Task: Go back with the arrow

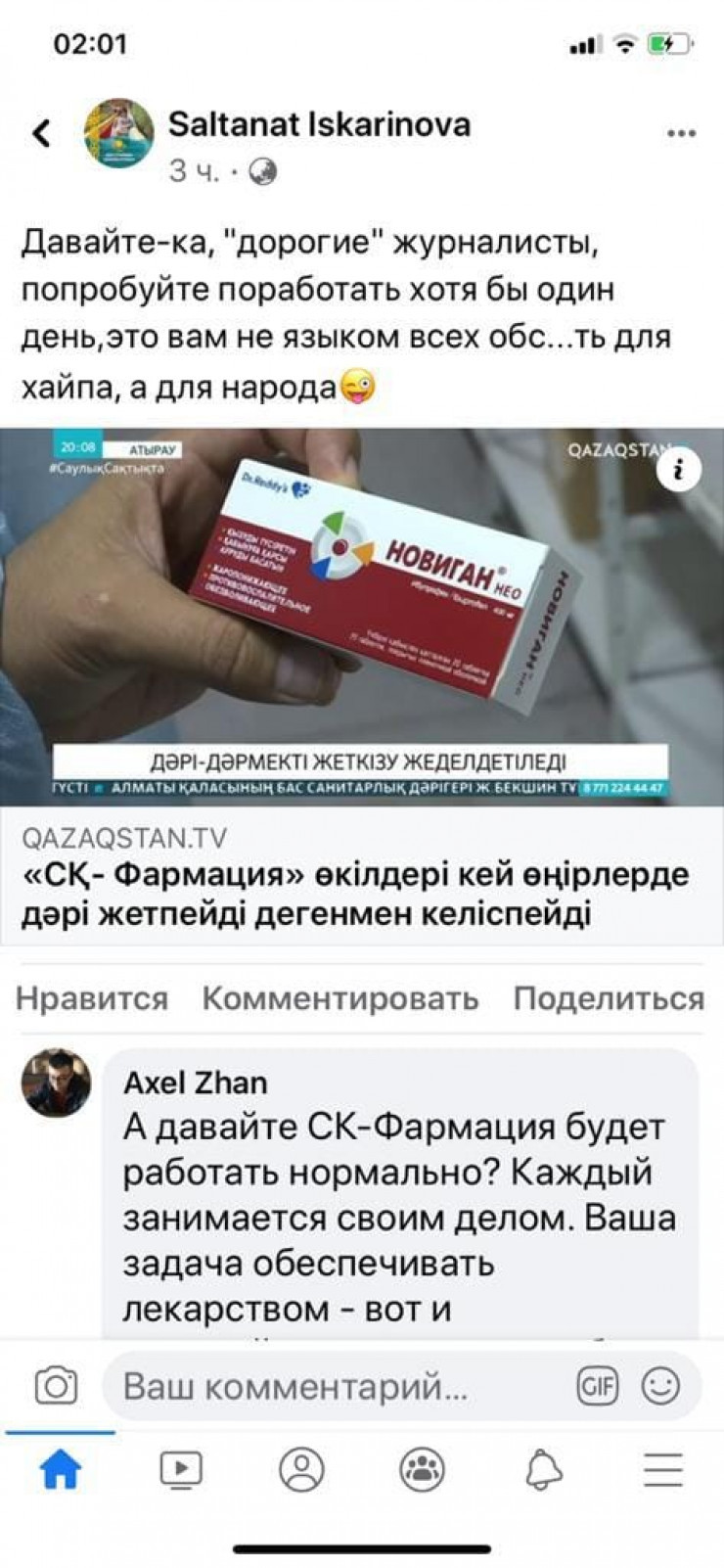Action: [x=41, y=133]
